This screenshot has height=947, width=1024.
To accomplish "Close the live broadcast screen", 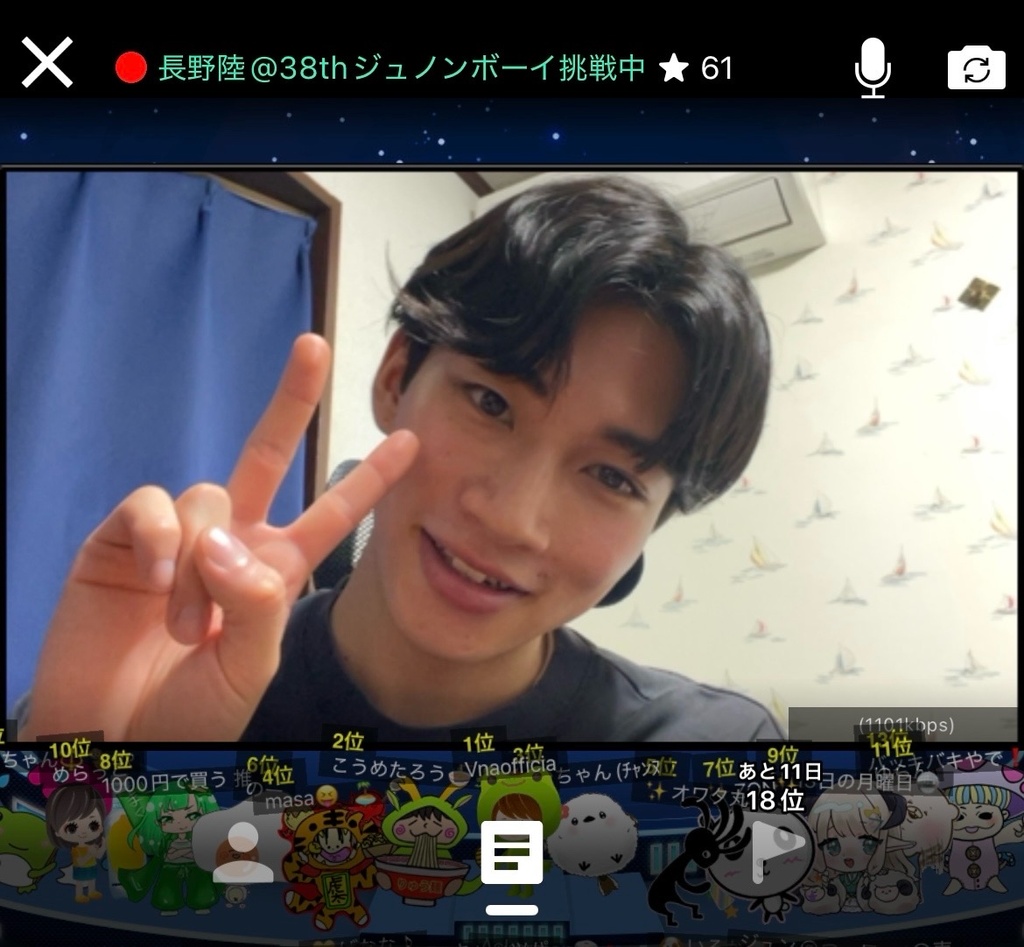I will 47,65.
